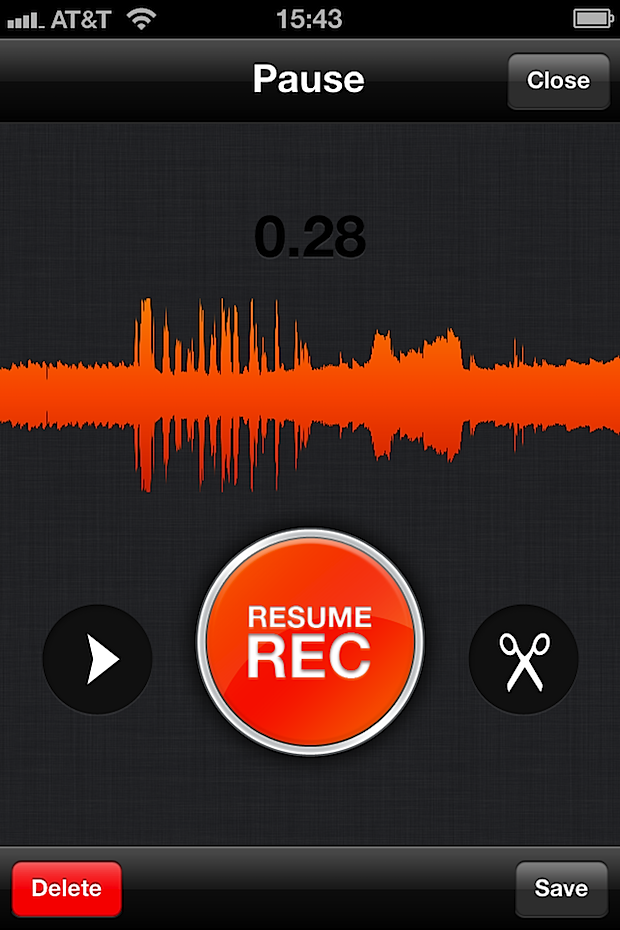Delete this recording
620x930 pixels.
66,888
